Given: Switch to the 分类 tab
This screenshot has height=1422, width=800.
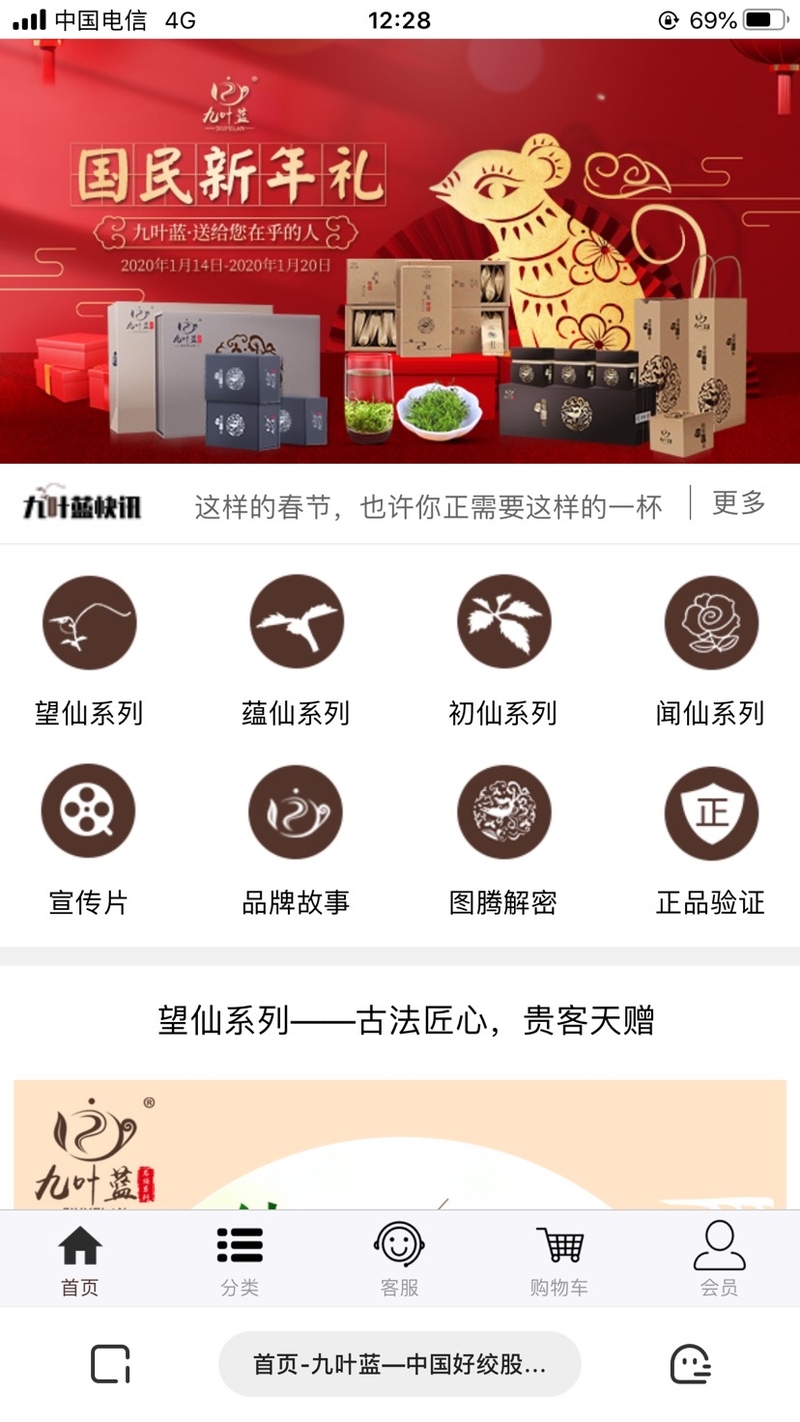Looking at the screenshot, I should tap(240, 1259).
